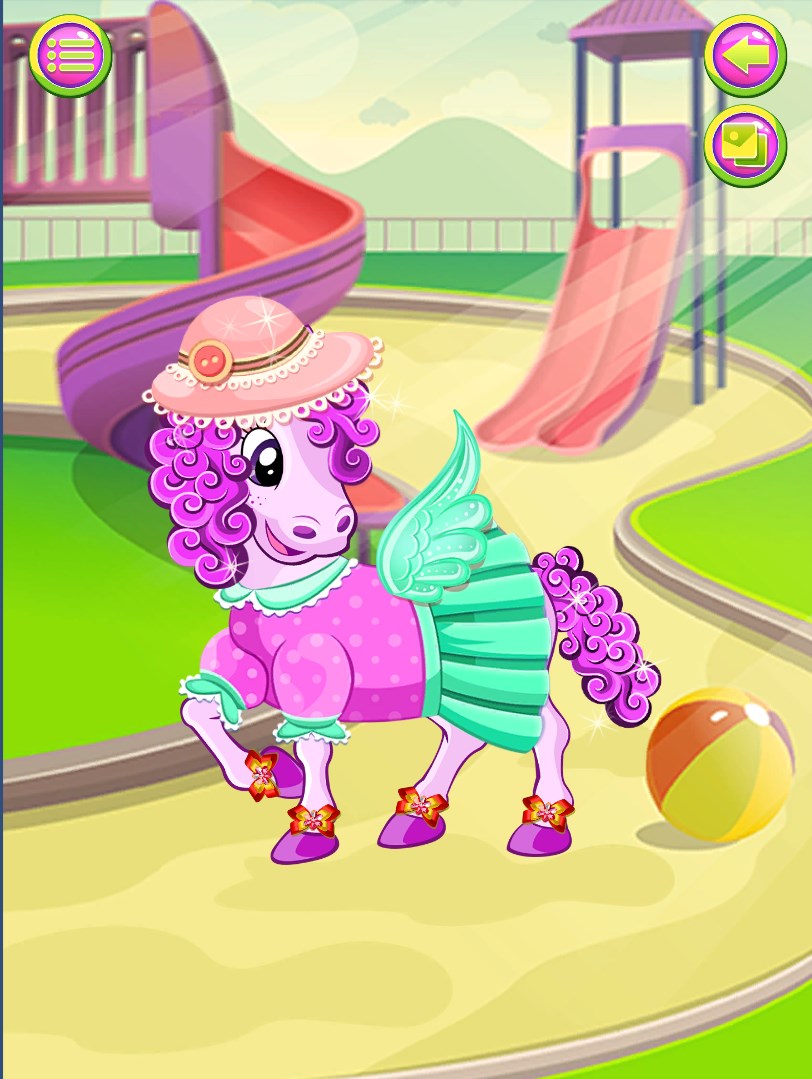Open the menu list button
812x1079 pixels.
[70, 55]
